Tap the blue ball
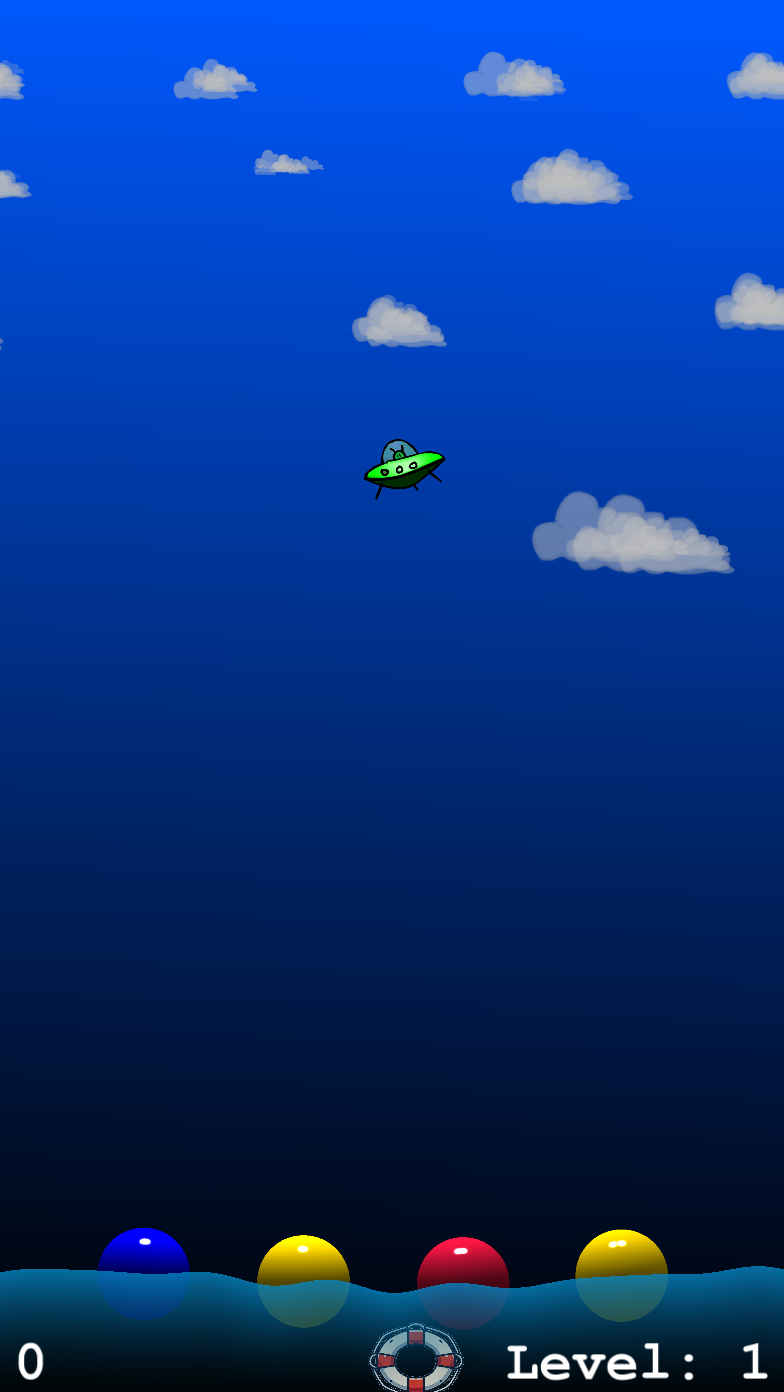This screenshot has height=1392, width=784. tap(144, 1272)
